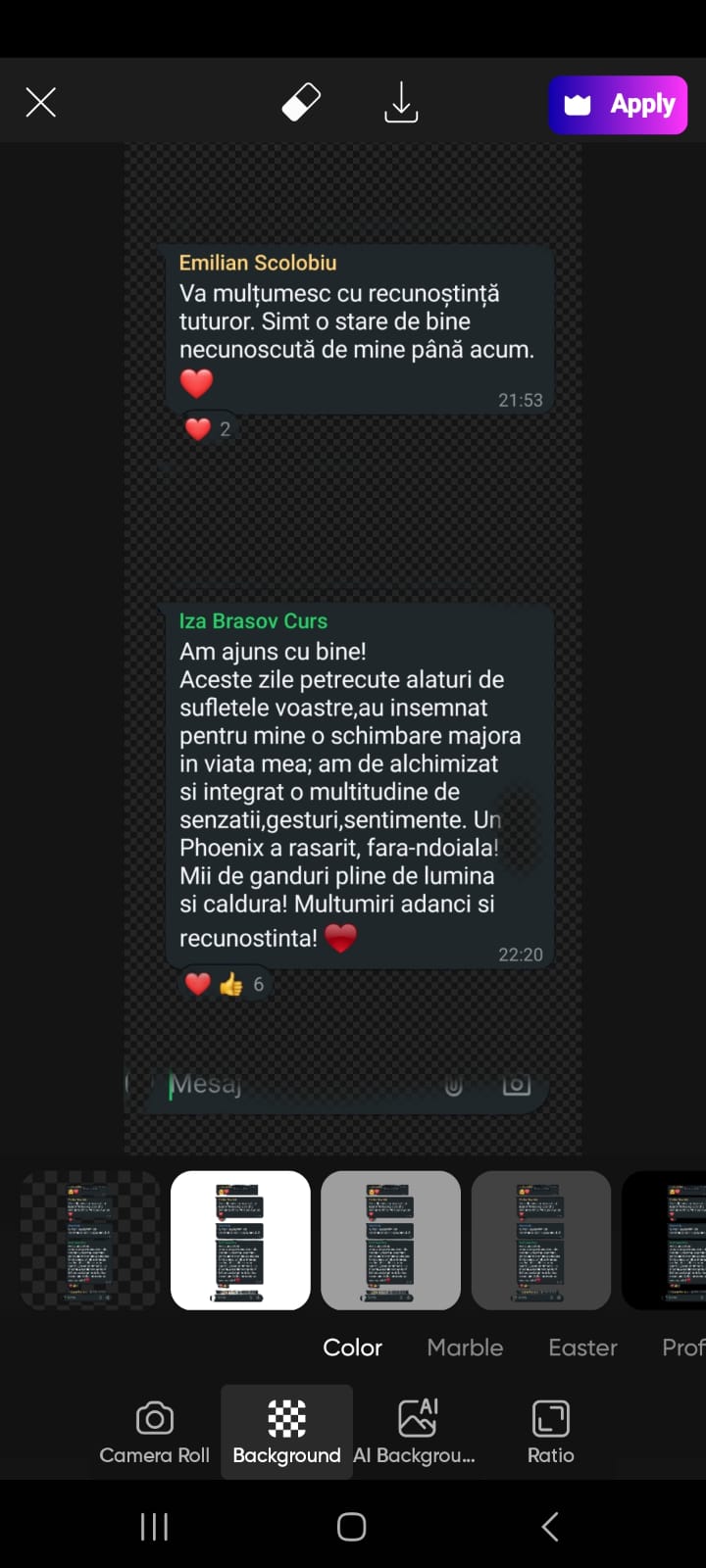Select the dark gray background color
Viewport: 706px width, 1568px height.
coord(541,1240)
